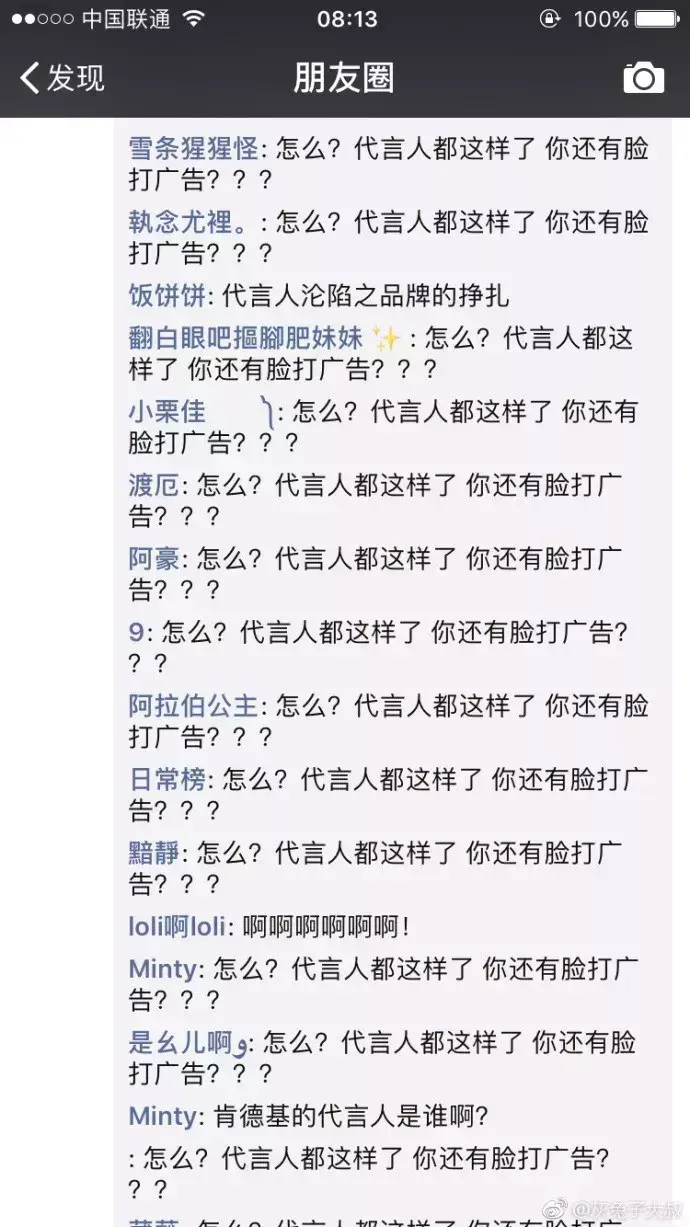Select commenter name 小栗佳
This screenshot has height=1227, width=690.
(167, 411)
